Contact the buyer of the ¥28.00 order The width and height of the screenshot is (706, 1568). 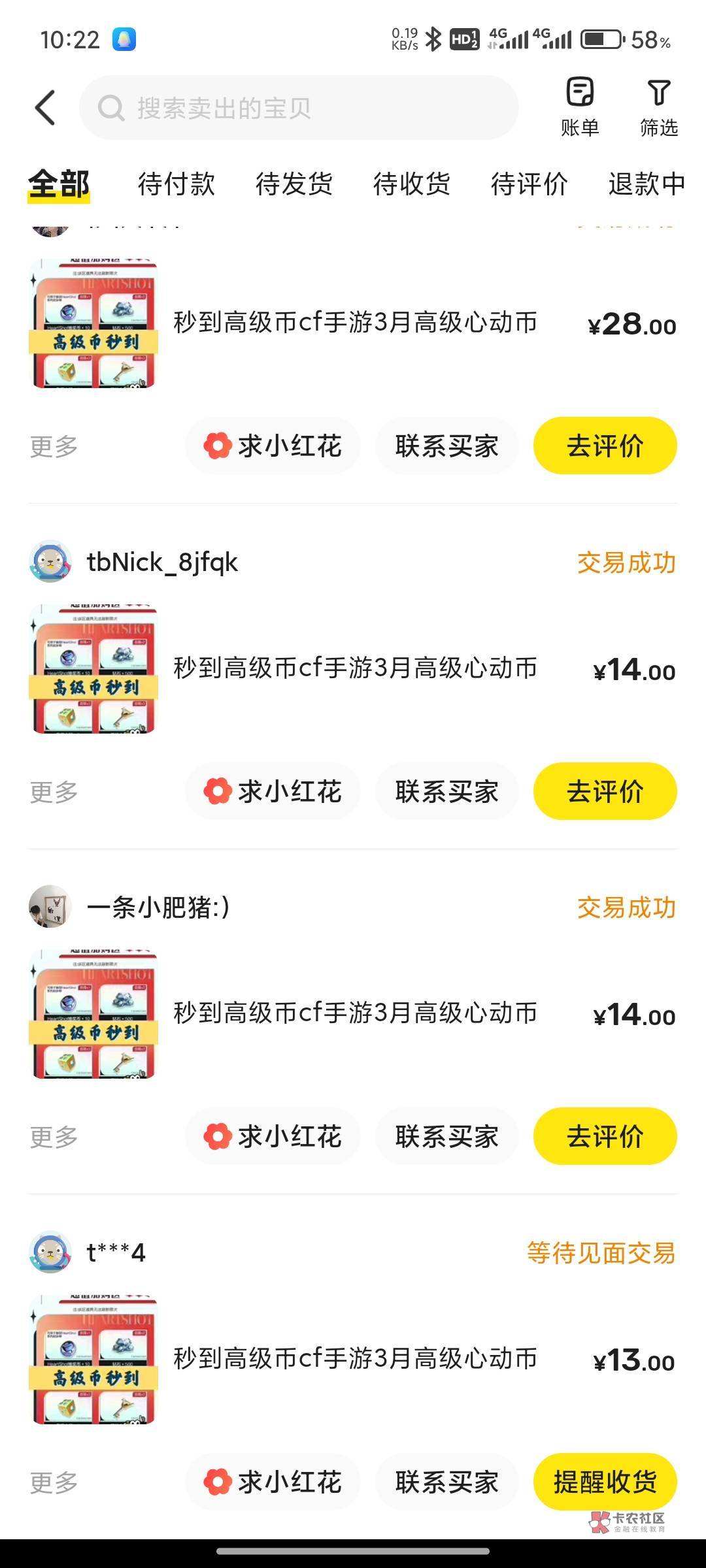(x=447, y=446)
